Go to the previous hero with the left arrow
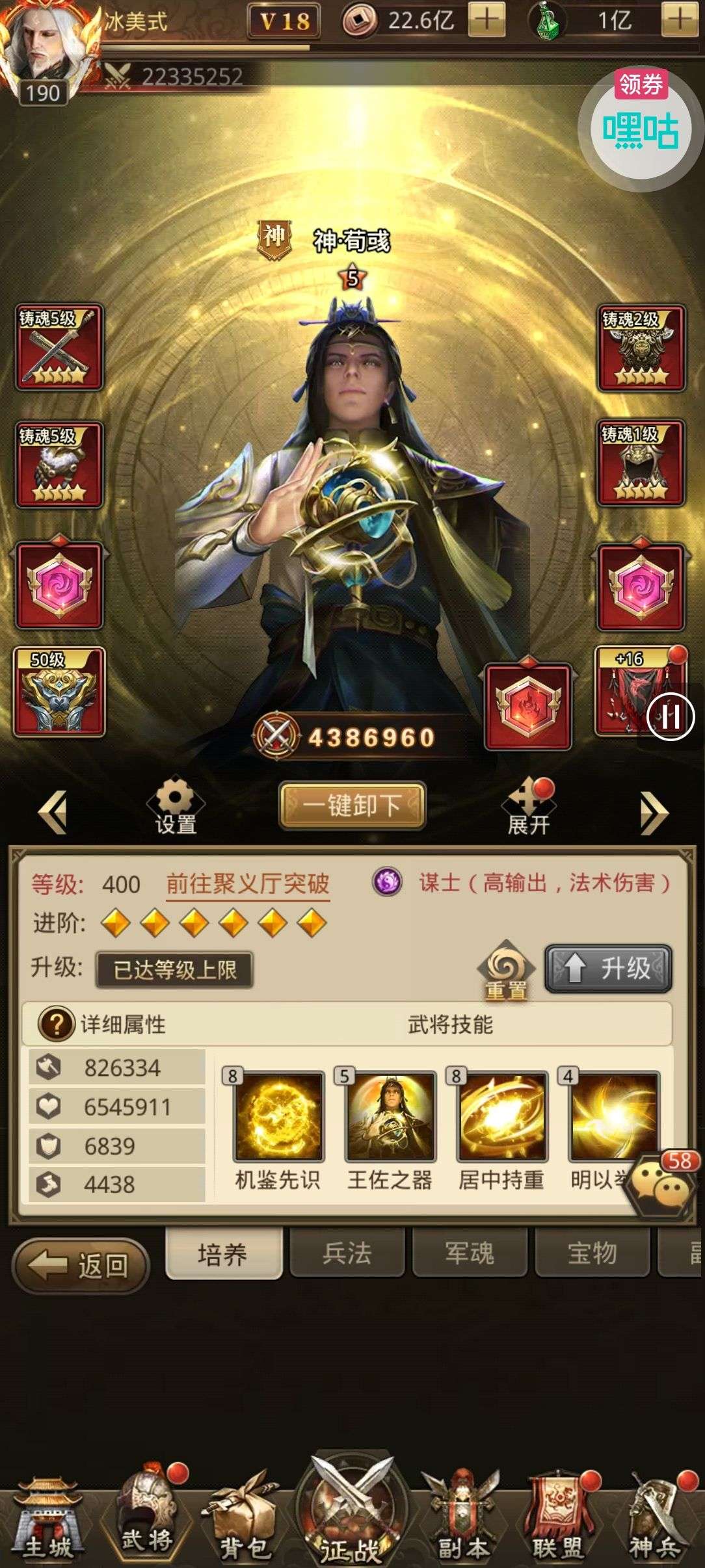Screen dimensions: 705x1568 (x=53, y=811)
